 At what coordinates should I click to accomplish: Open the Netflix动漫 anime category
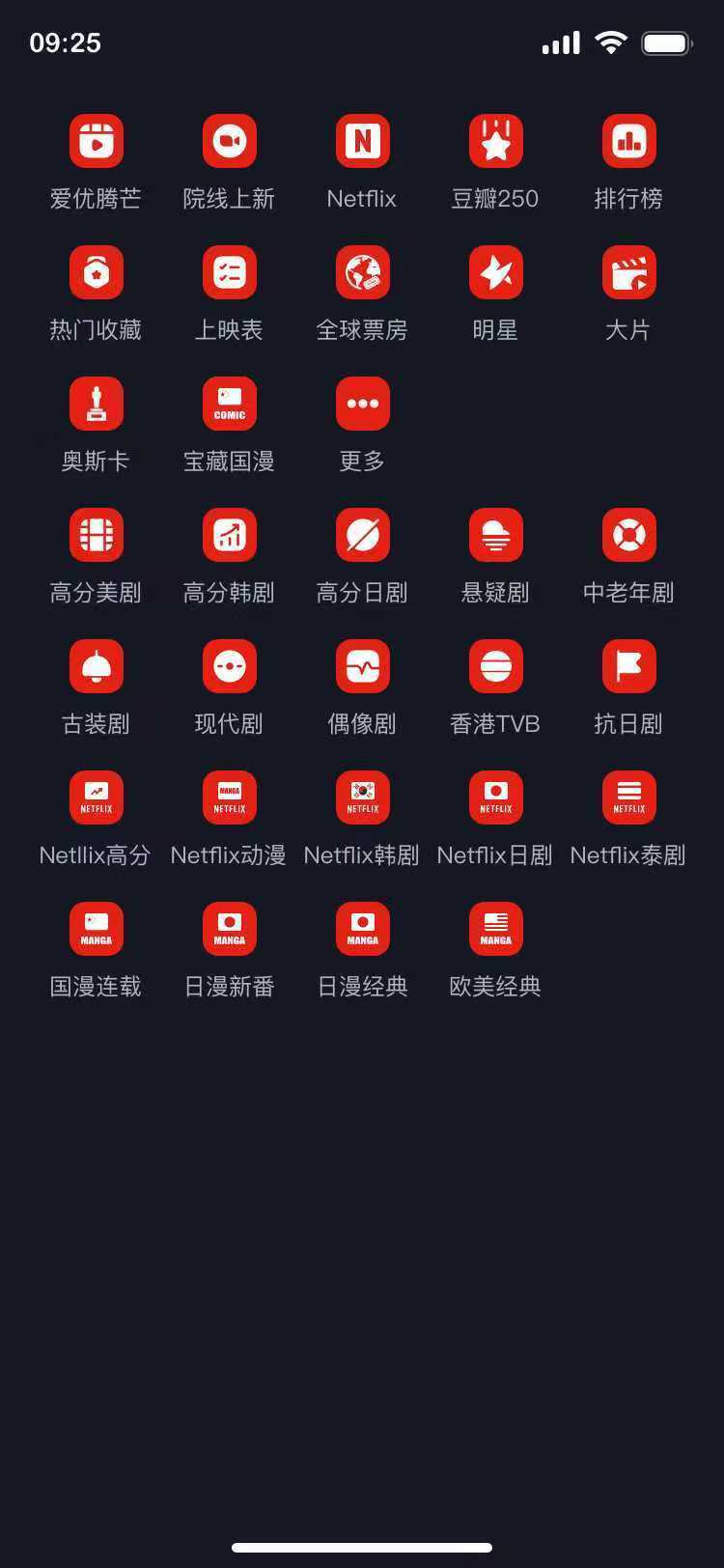[229, 798]
